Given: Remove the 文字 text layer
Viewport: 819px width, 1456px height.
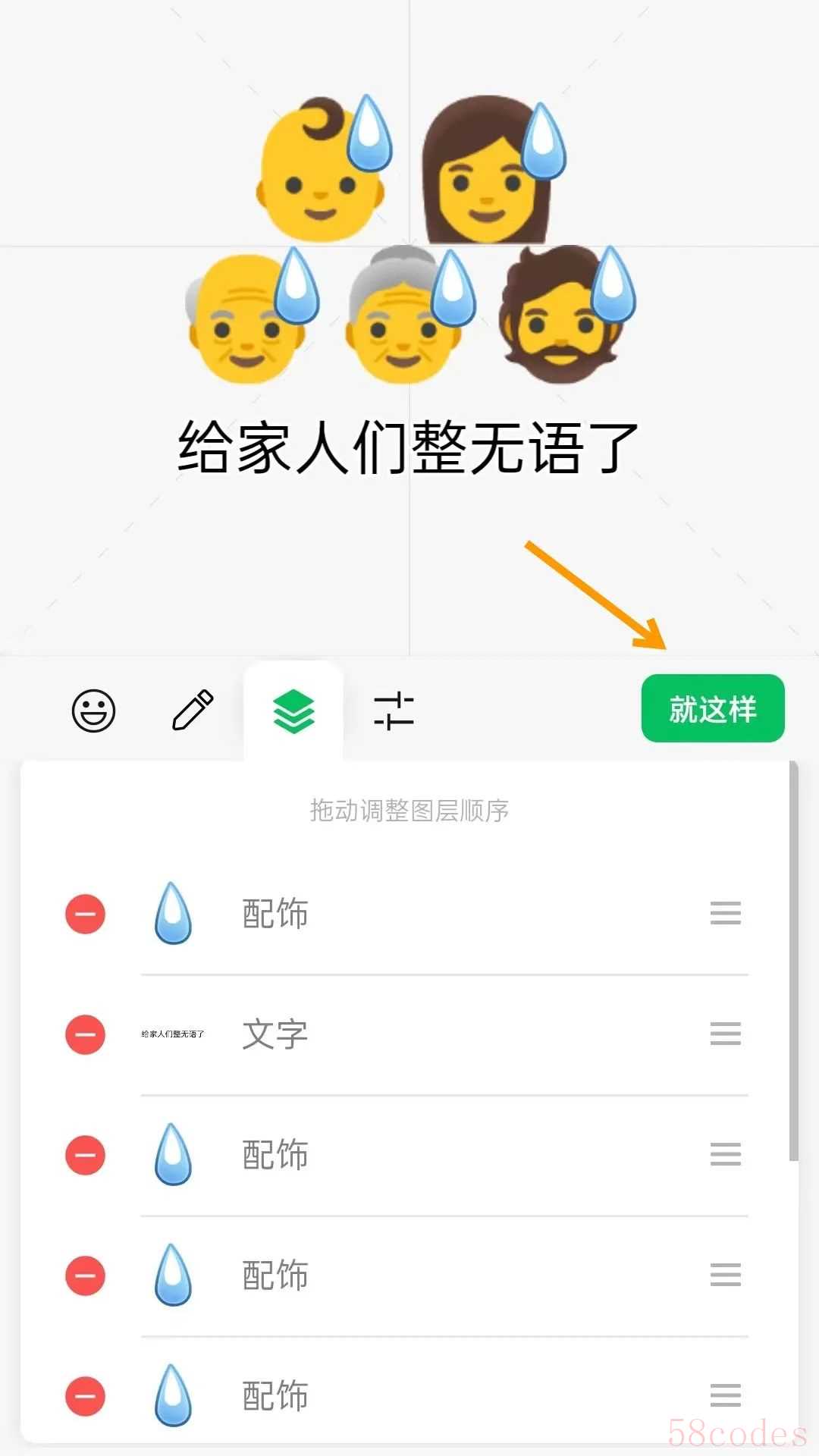Looking at the screenshot, I should point(85,1034).
